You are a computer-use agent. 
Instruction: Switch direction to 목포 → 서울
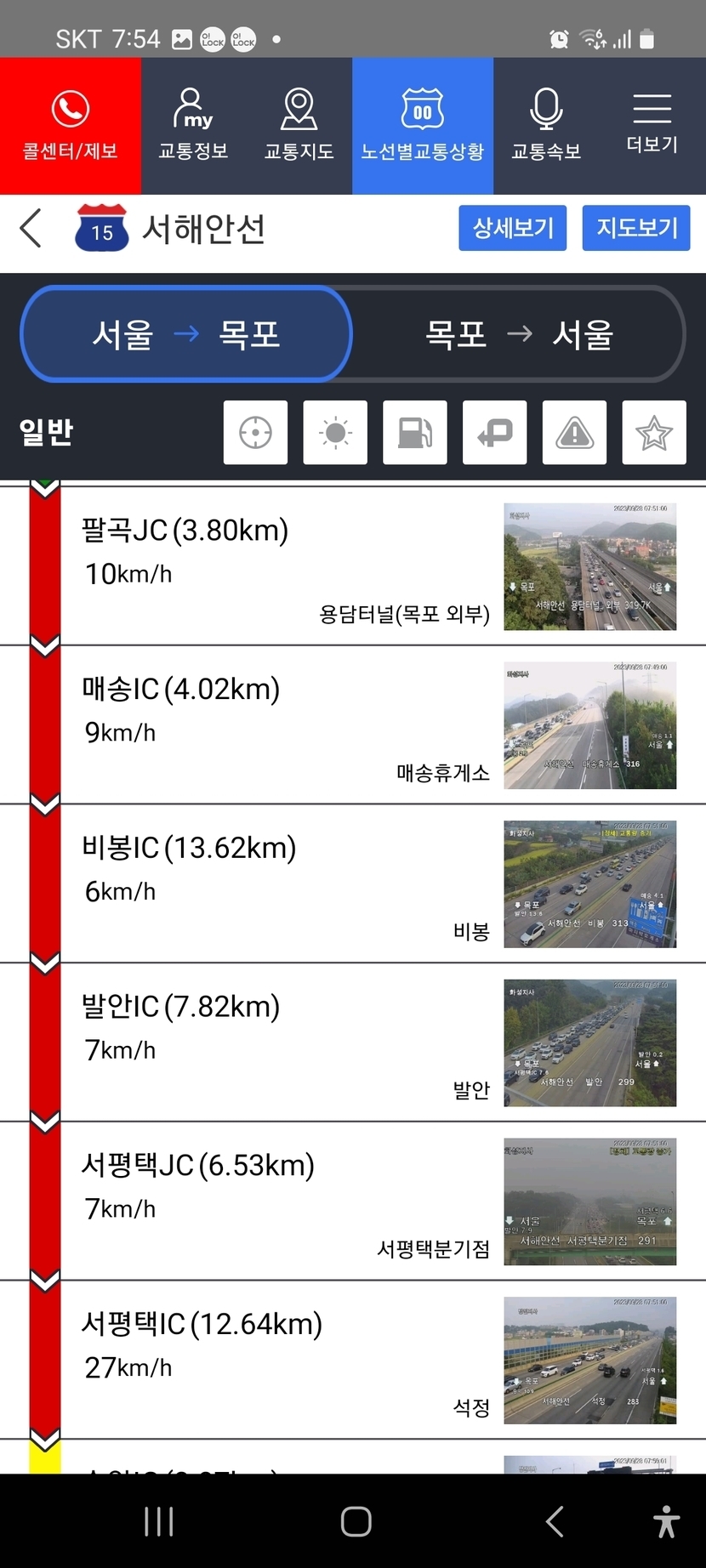pyautogui.click(x=519, y=334)
